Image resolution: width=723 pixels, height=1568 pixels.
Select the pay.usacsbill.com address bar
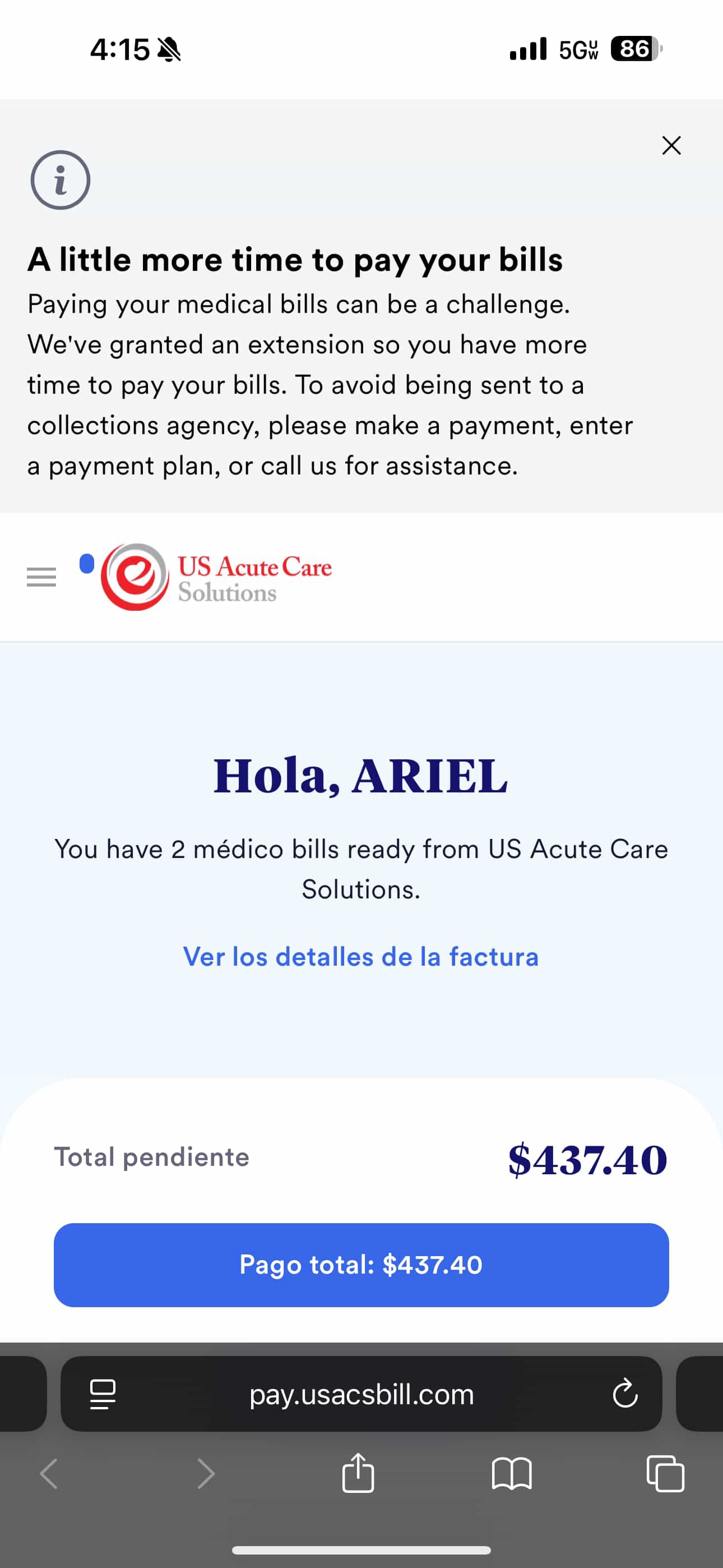click(361, 1394)
